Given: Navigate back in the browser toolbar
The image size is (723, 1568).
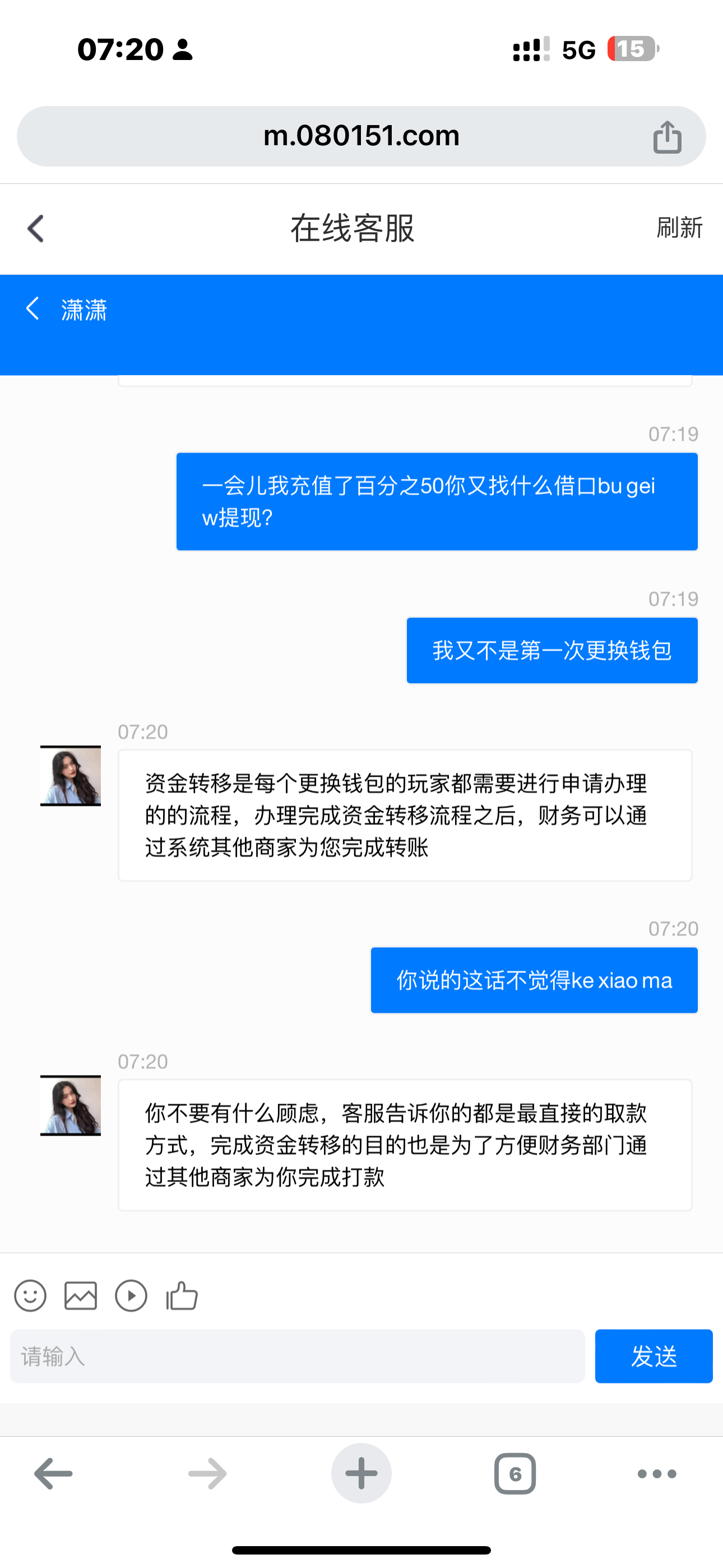Looking at the screenshot, I should click(54, 1474).
